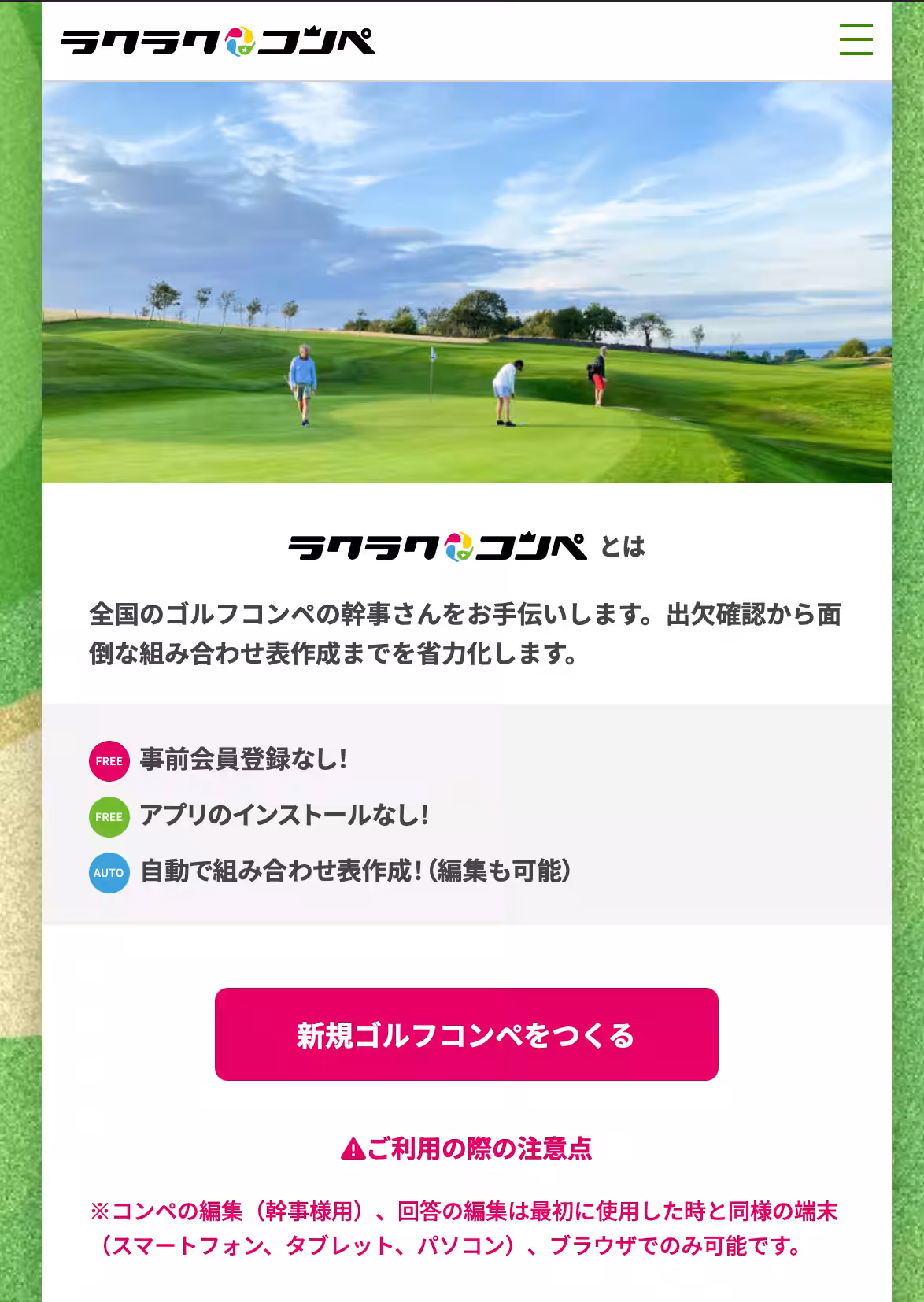Toggle 事前会員登録なし feature item
The image size is (924, 1302).
tap(244, 760)
